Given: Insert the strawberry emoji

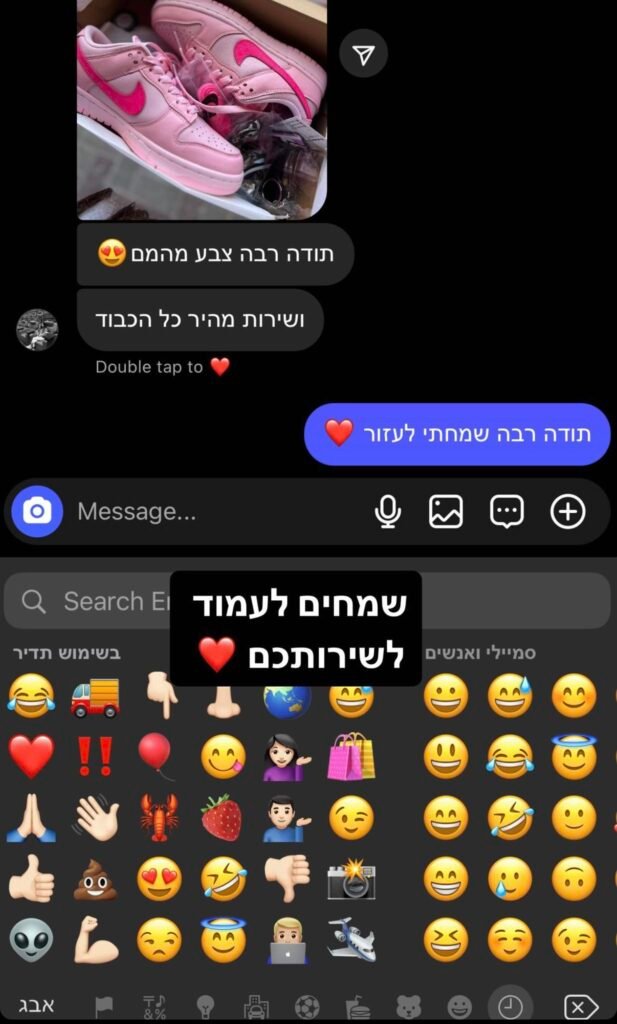Looking at the screenshot, I should (222, 818).
